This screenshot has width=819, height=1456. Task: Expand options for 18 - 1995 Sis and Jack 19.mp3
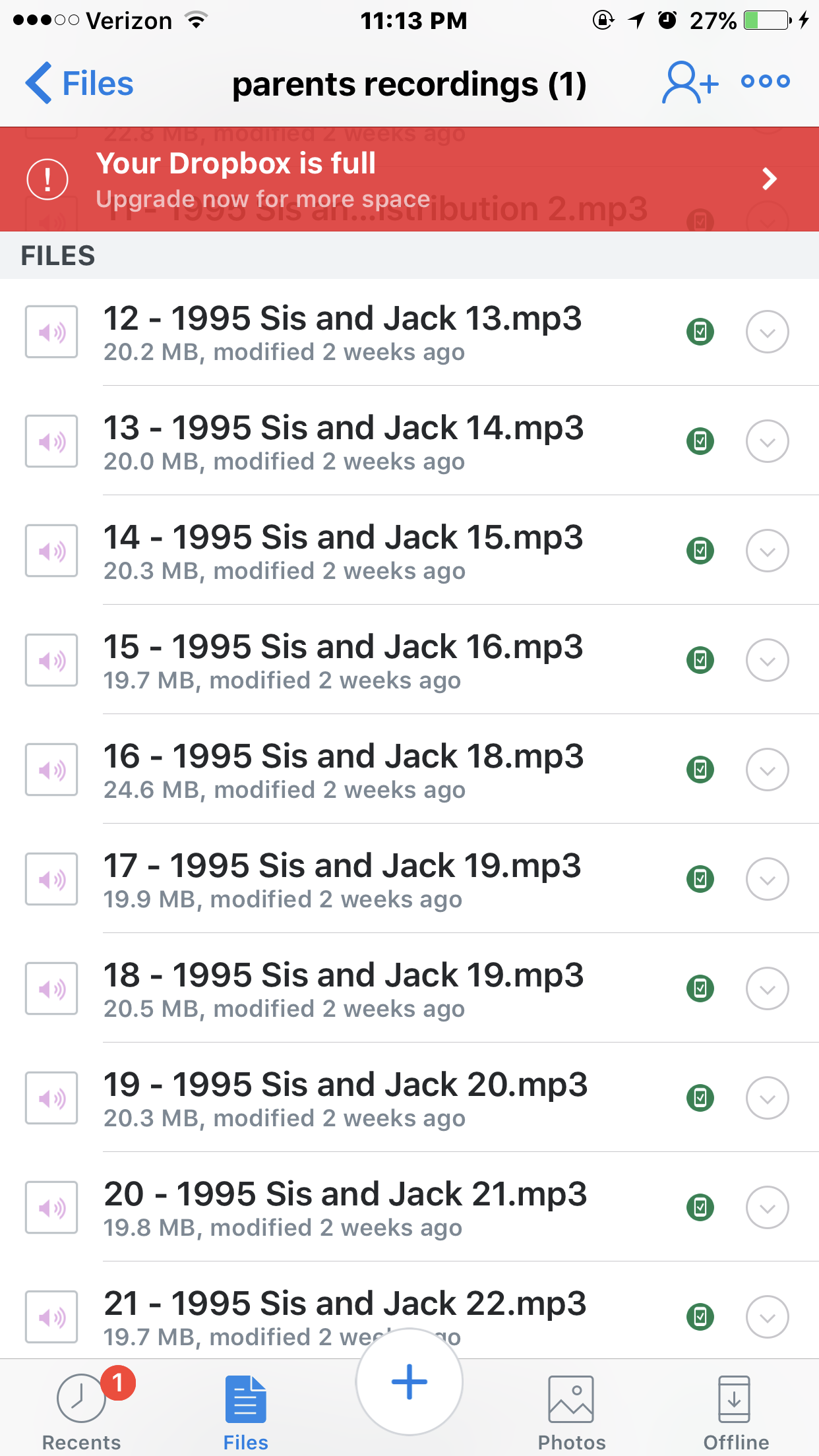click(767, 988)
